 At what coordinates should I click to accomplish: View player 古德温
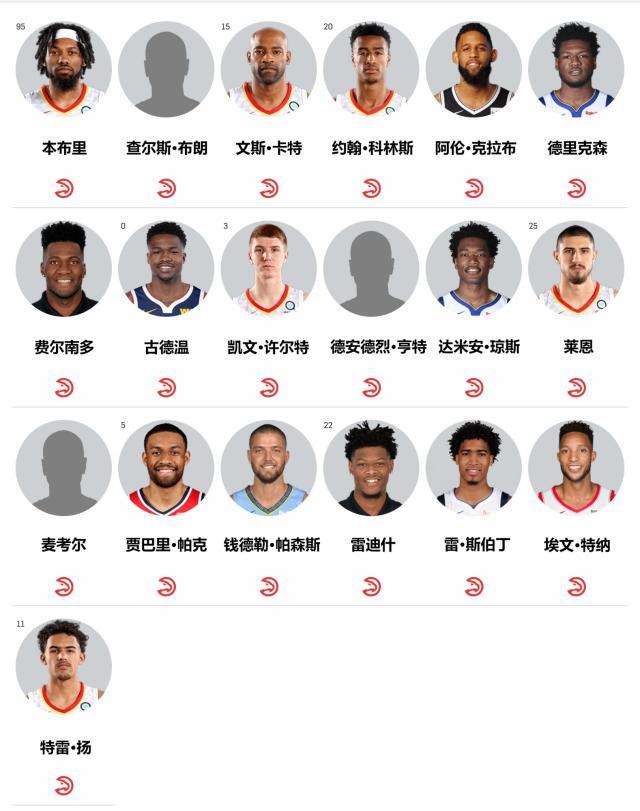point(166,269)
